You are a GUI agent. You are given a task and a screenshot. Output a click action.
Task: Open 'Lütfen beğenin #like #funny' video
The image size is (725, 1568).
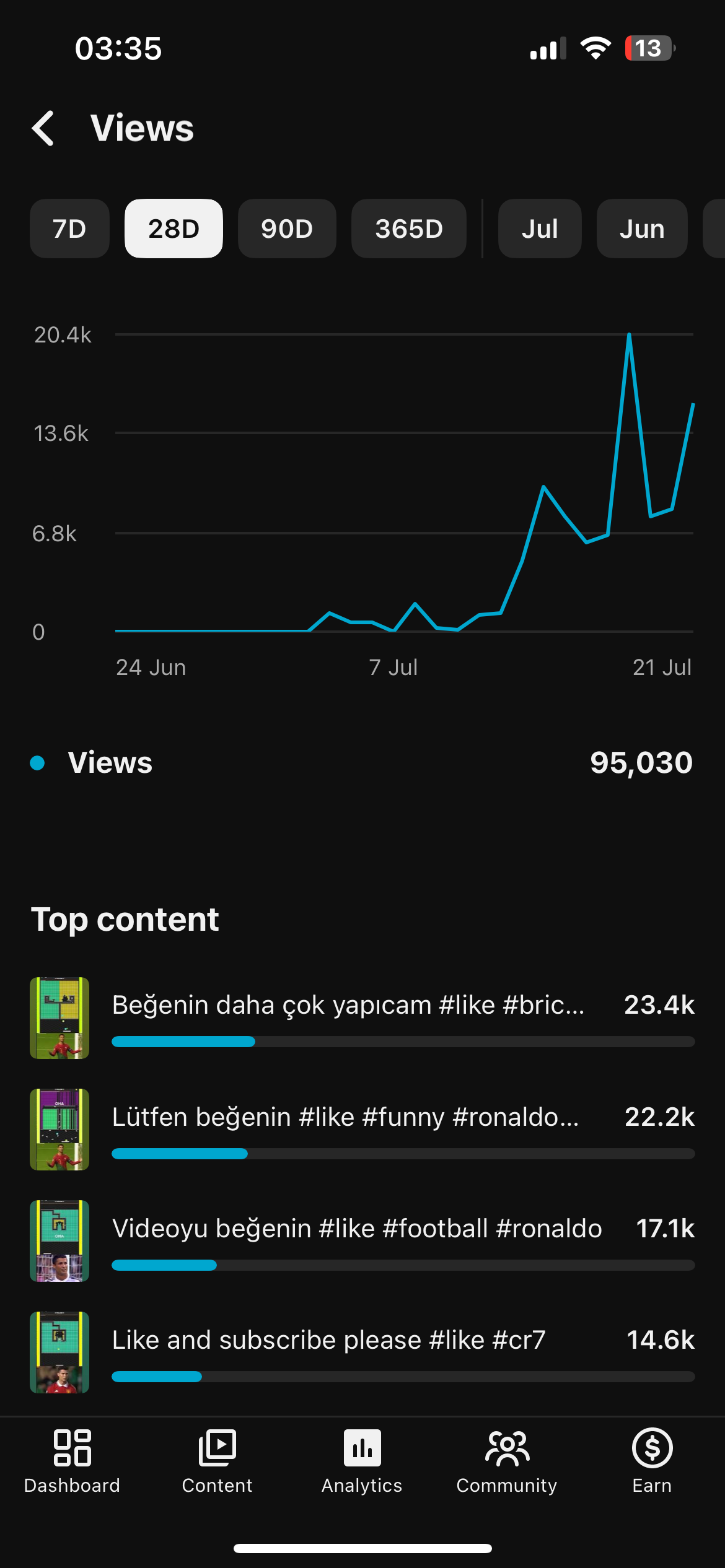click(362, 1130)
